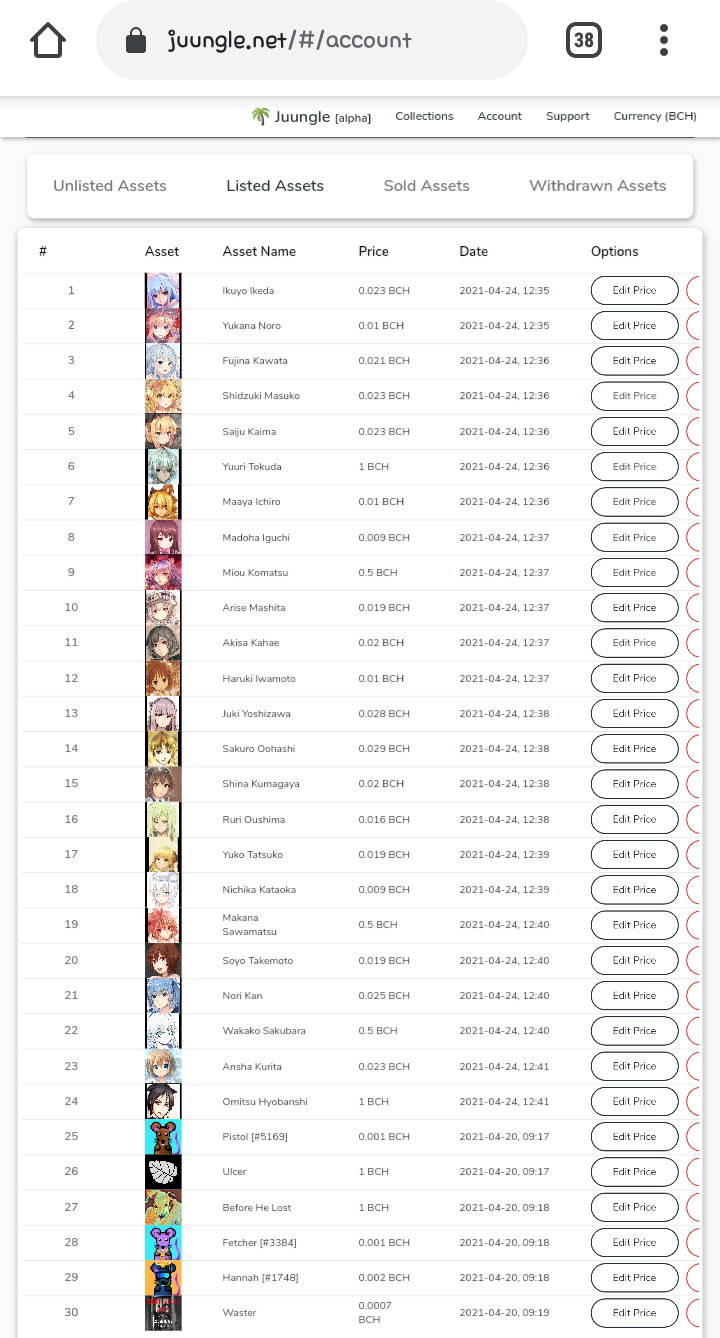This screenshot has height=1338, width=720.
Task: Edit price for Omitsu Hyobanshi
Action: click(635, 1101)
